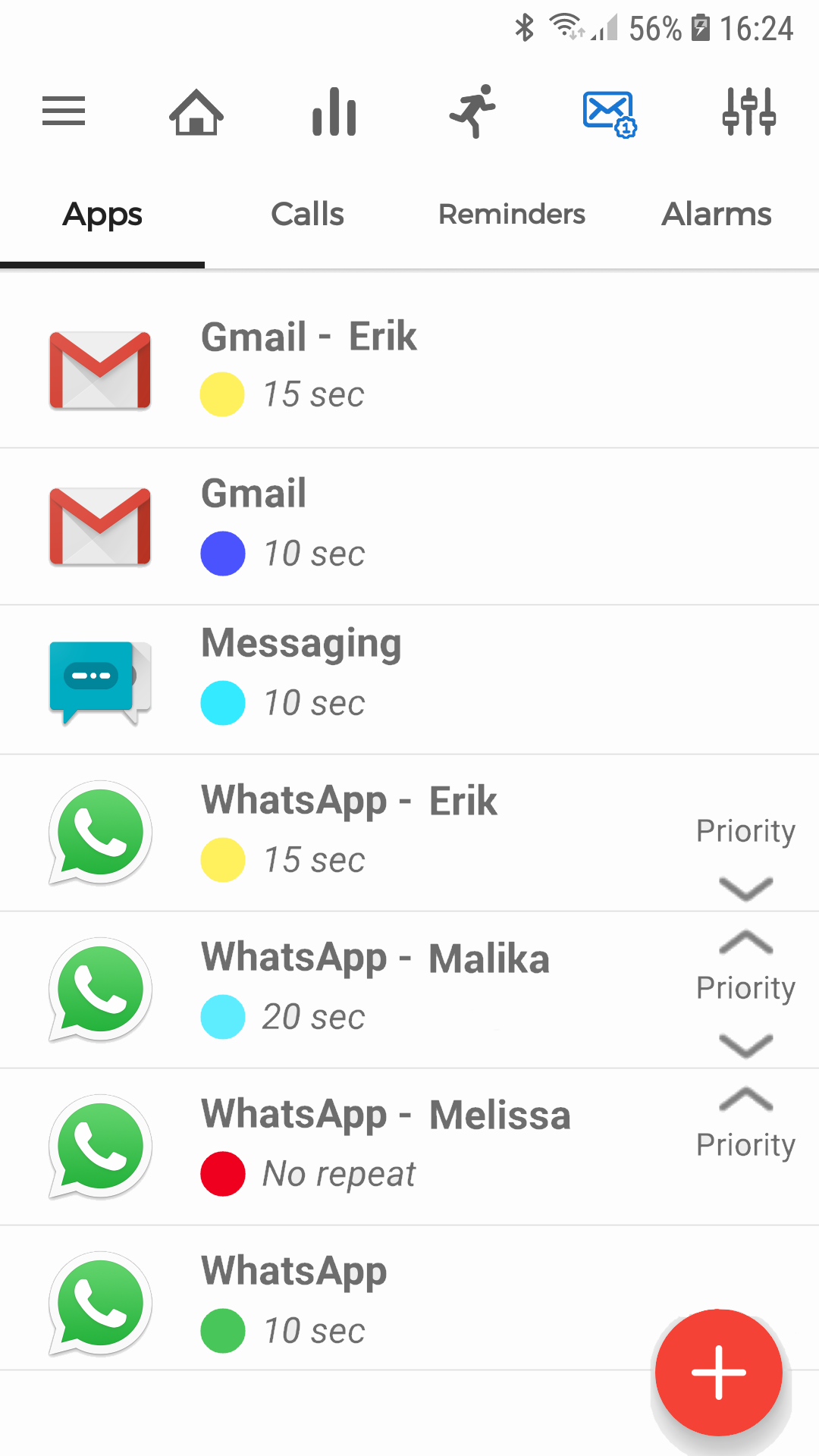Image resolution: width=819 pixels, height=1456 pixels.
Task: Open the Reminders tab
Action: (511, 215)
